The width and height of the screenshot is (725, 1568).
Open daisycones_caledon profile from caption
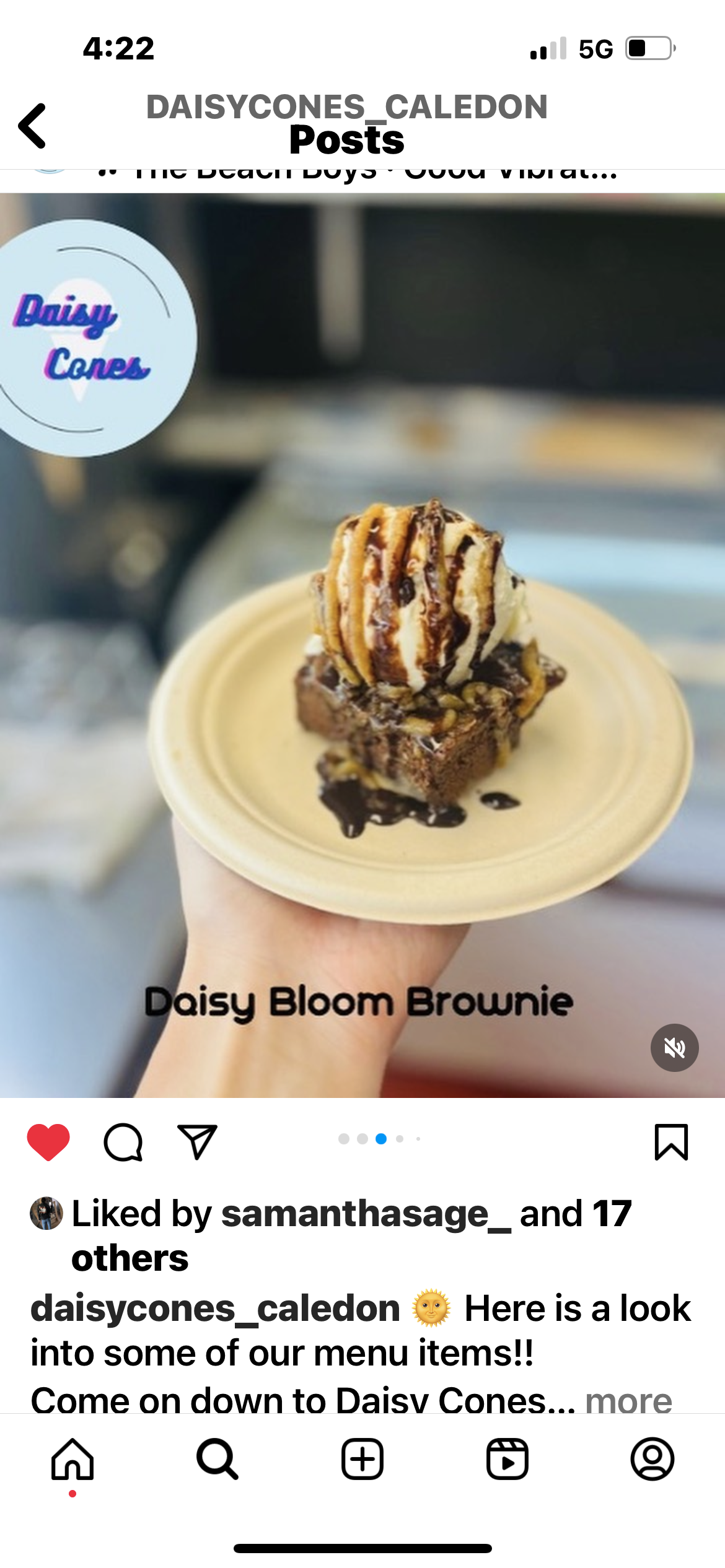pyautogui.click(x=215, y=1308)
